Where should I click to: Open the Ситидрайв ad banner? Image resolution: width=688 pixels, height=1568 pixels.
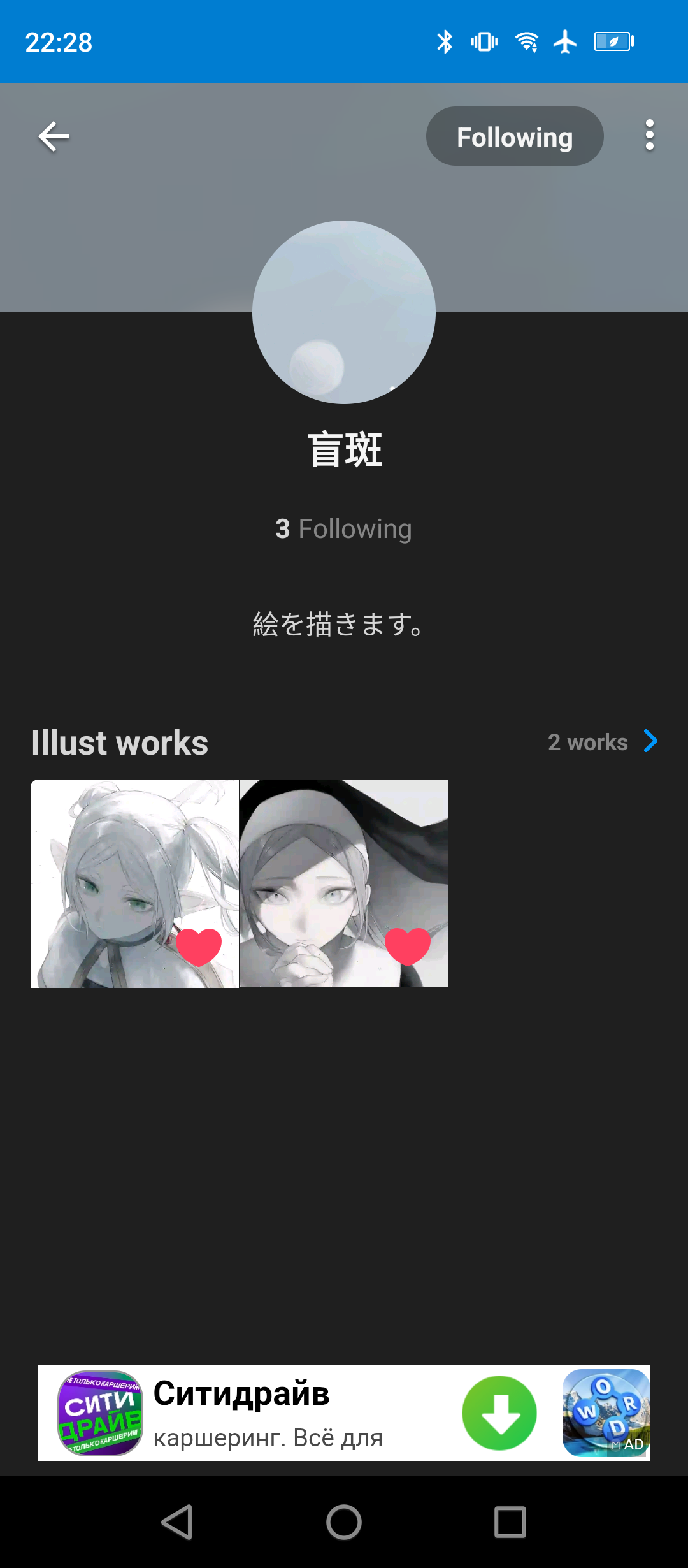268,1412
